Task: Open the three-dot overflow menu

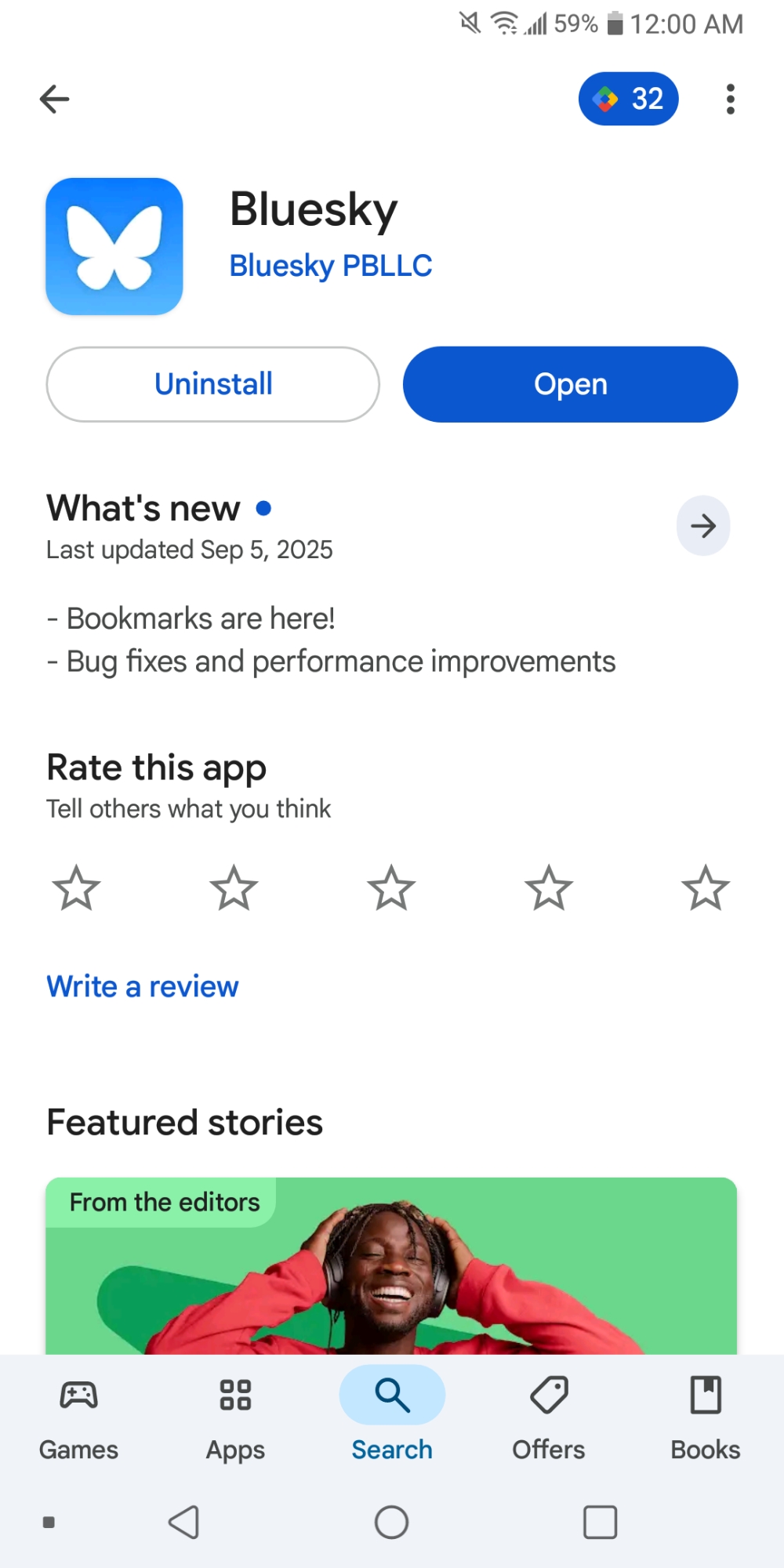Action: coord(730,100)
